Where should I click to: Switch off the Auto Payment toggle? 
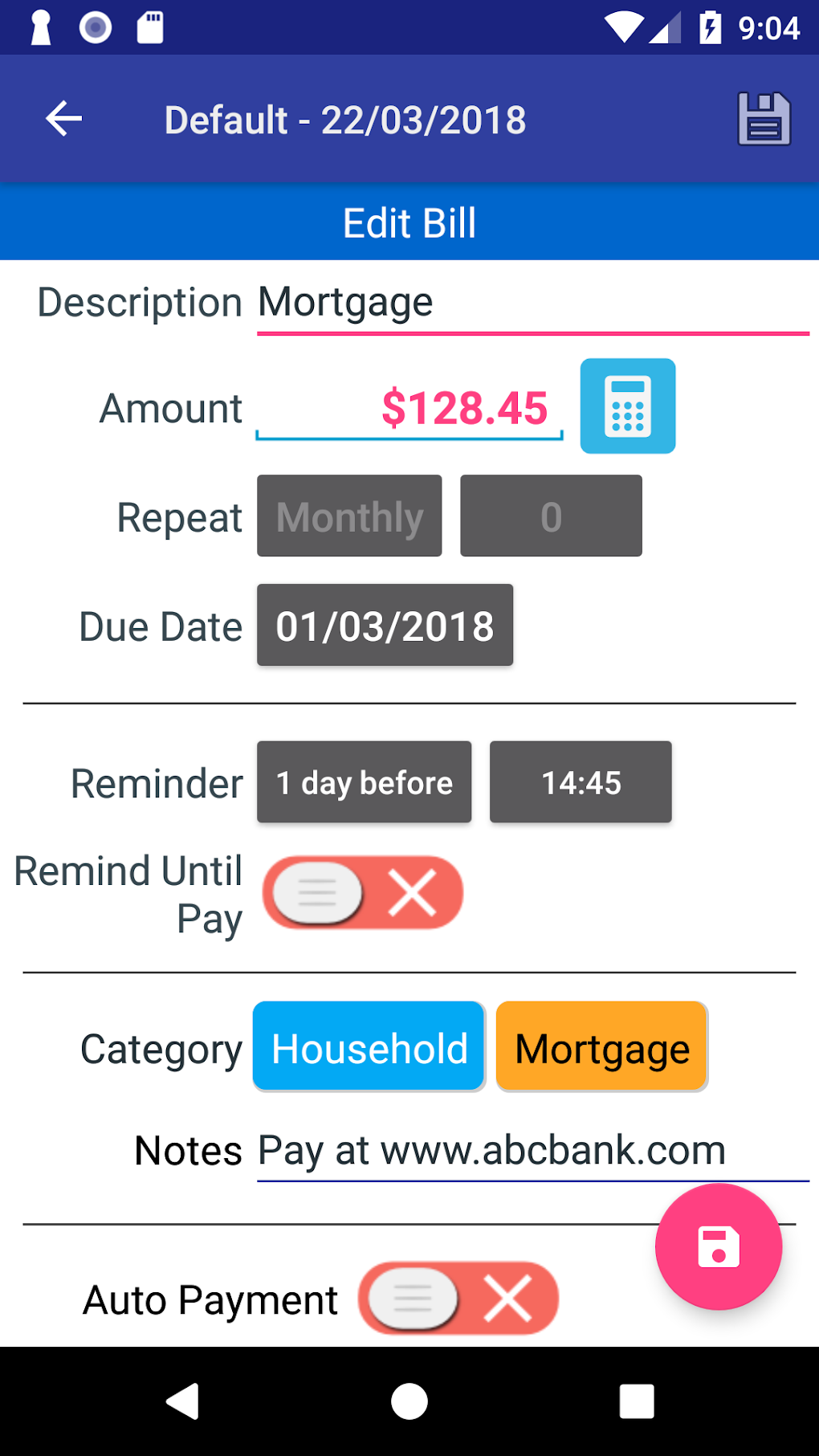[458, 1298]
